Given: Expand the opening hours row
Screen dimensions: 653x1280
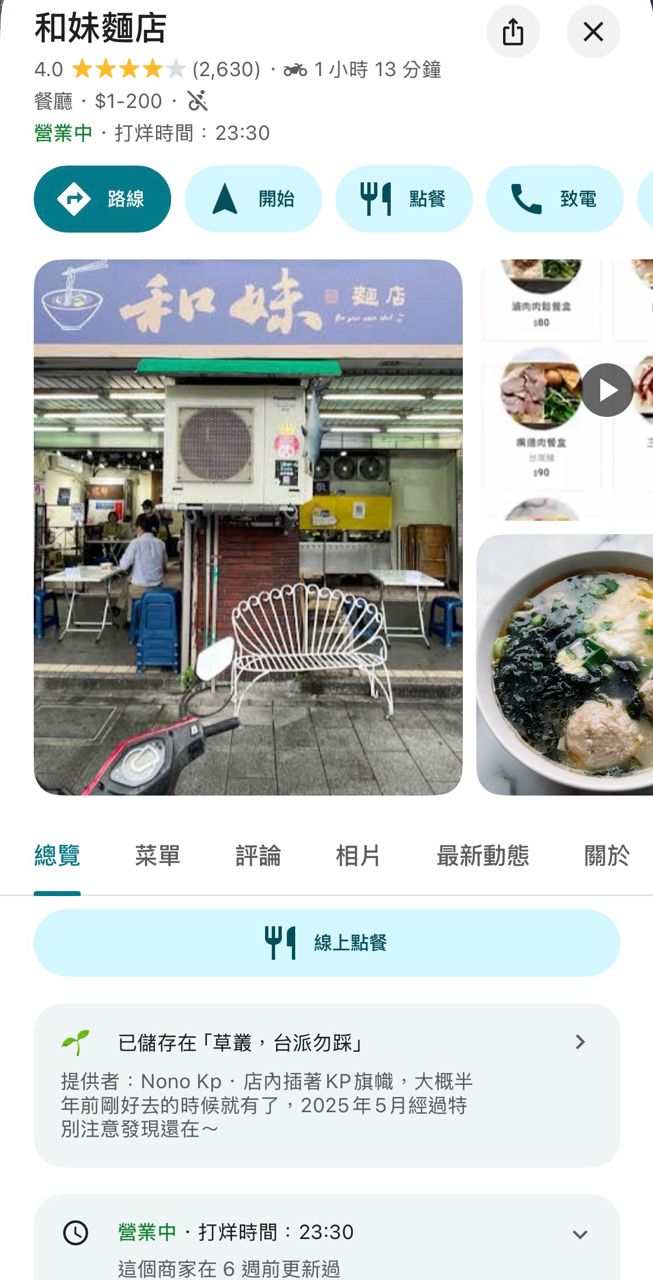Looking at the screenshot, I should 327,1240.
